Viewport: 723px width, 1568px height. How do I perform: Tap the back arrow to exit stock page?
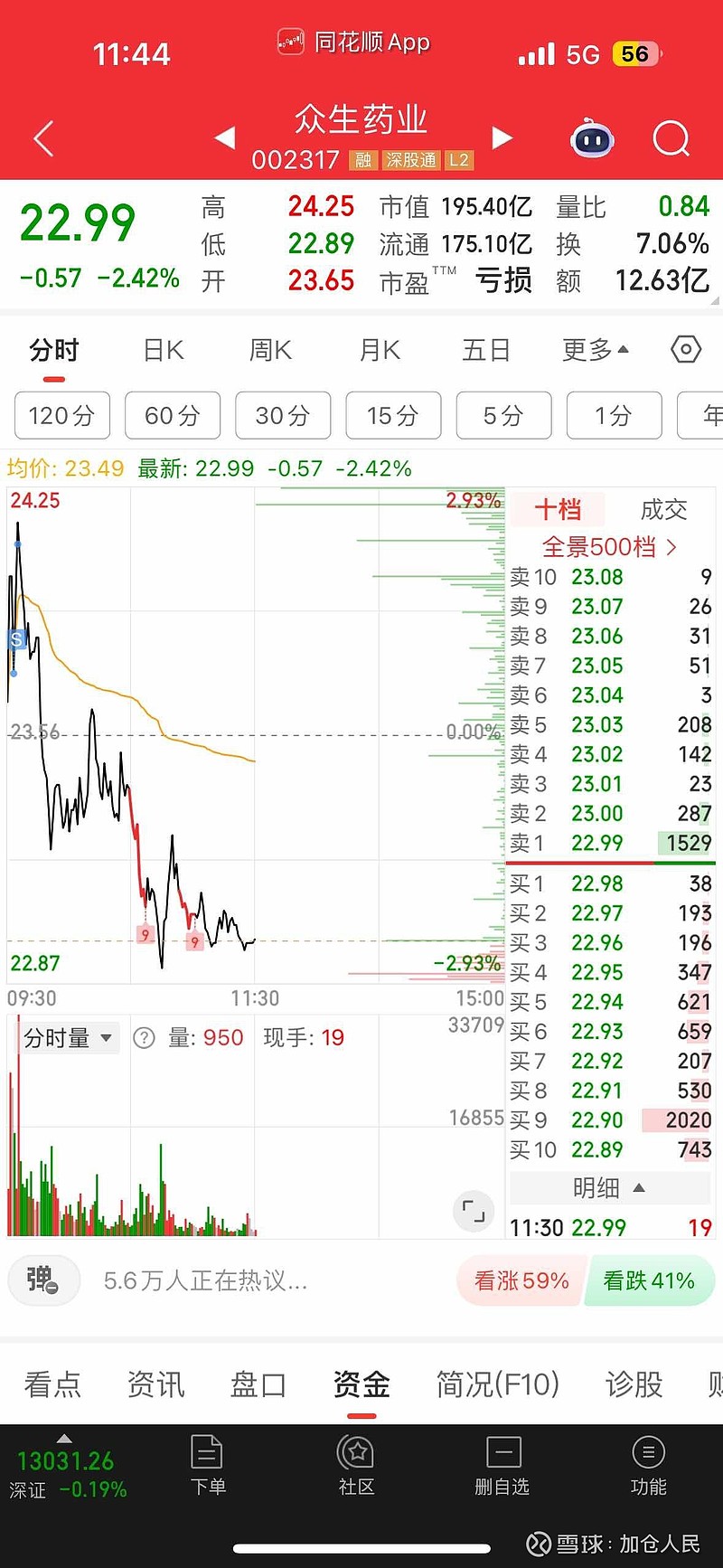pos(42,137)
